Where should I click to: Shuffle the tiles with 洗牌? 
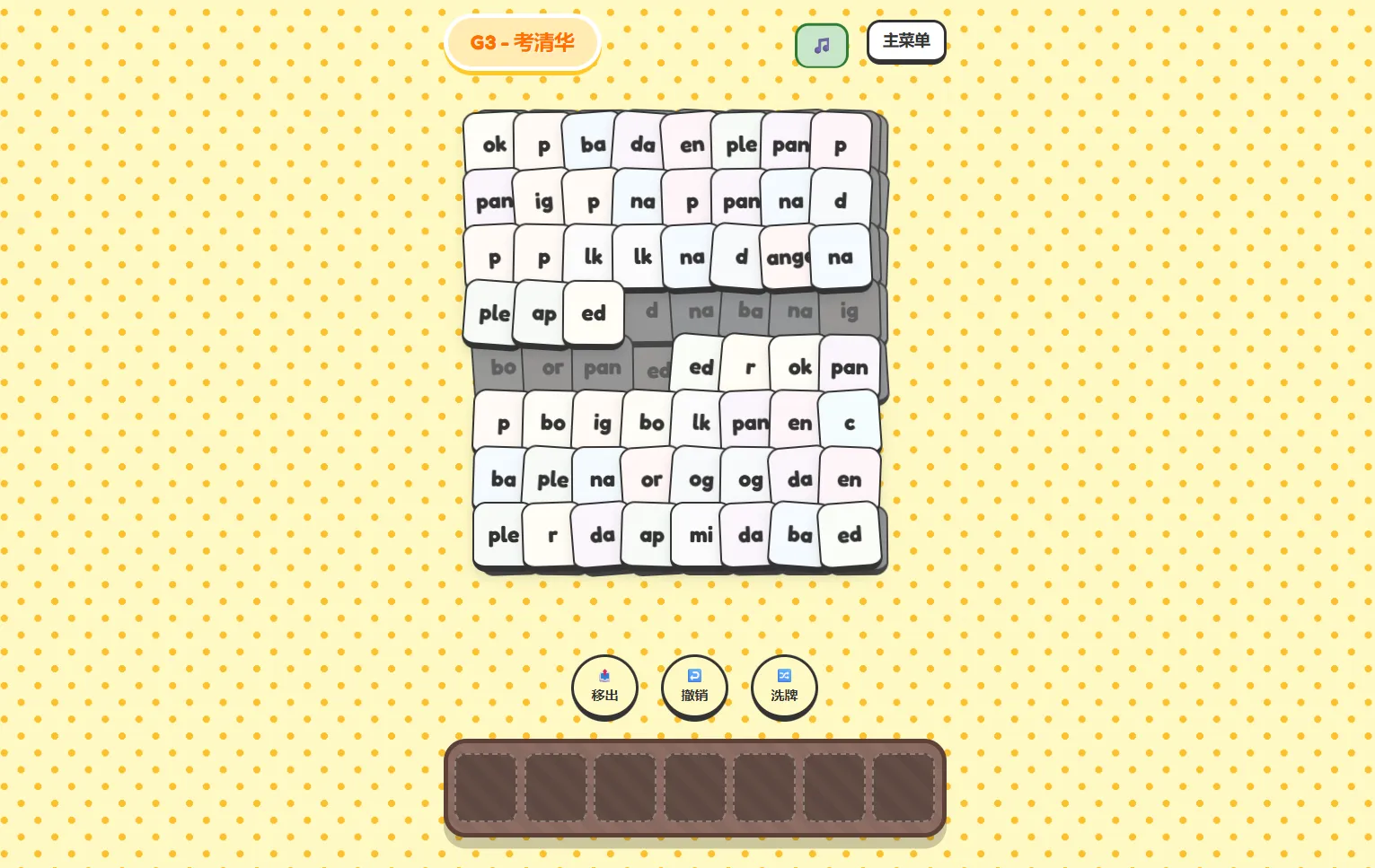(x=784, y=687)
